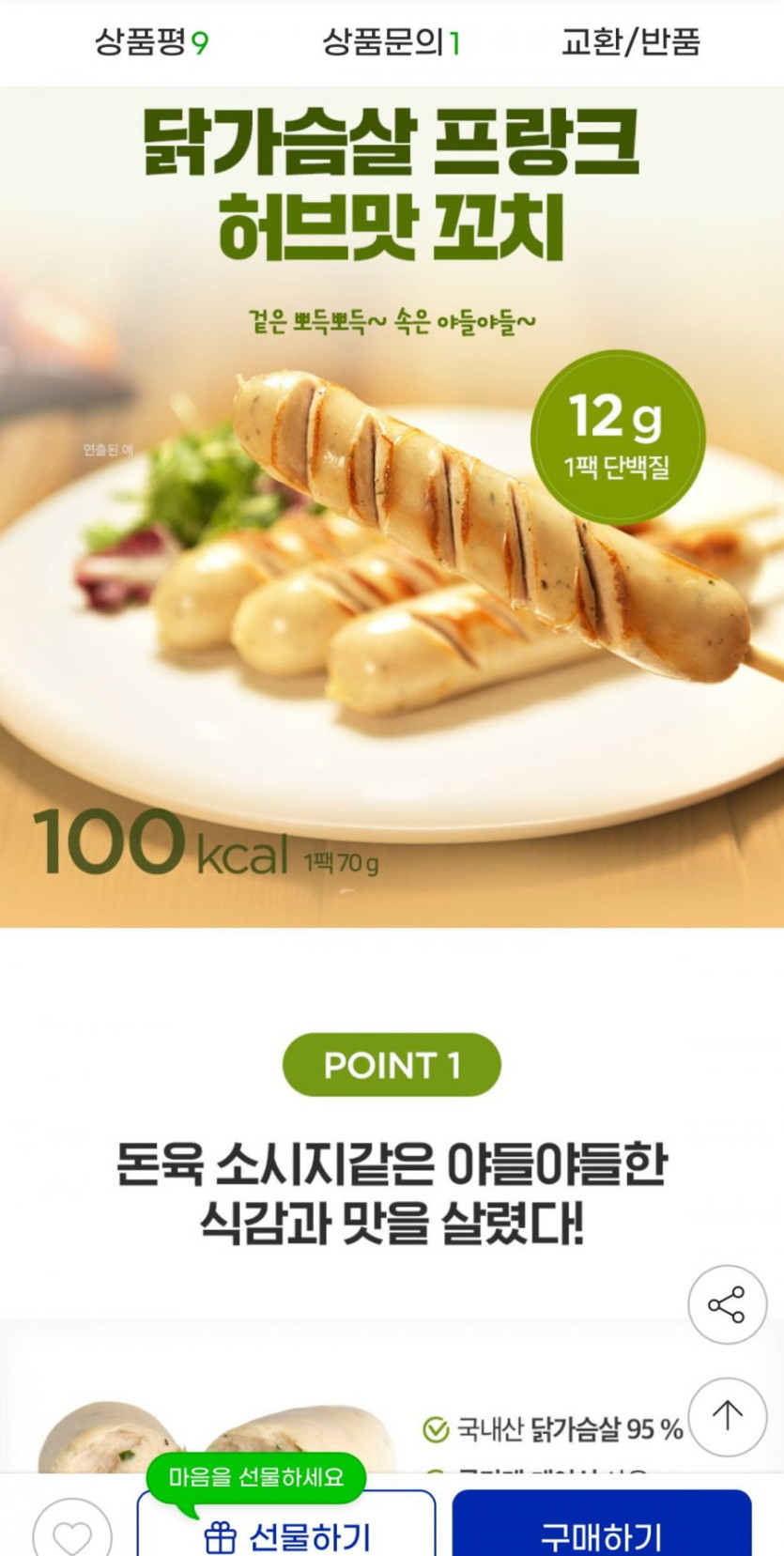Open the 상품문의 product inquiry tab
This screenshot has height=1556, width=784.
pyautogui.click(x=391, y=42)
